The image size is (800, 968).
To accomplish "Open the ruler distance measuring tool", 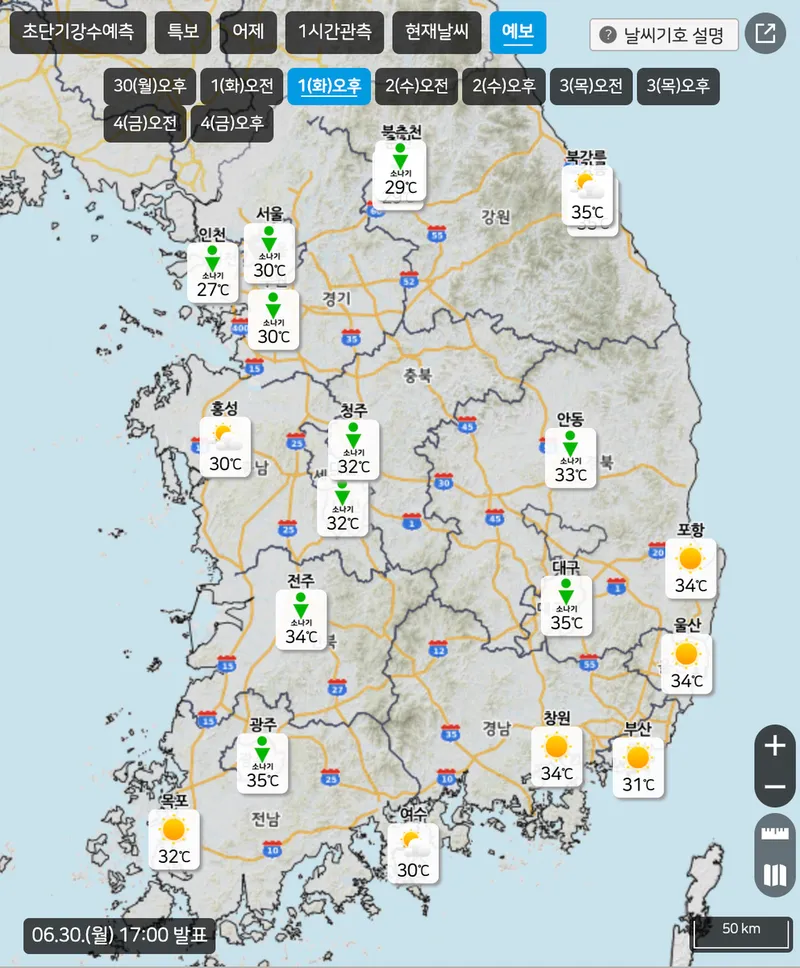I will point(775,834).
